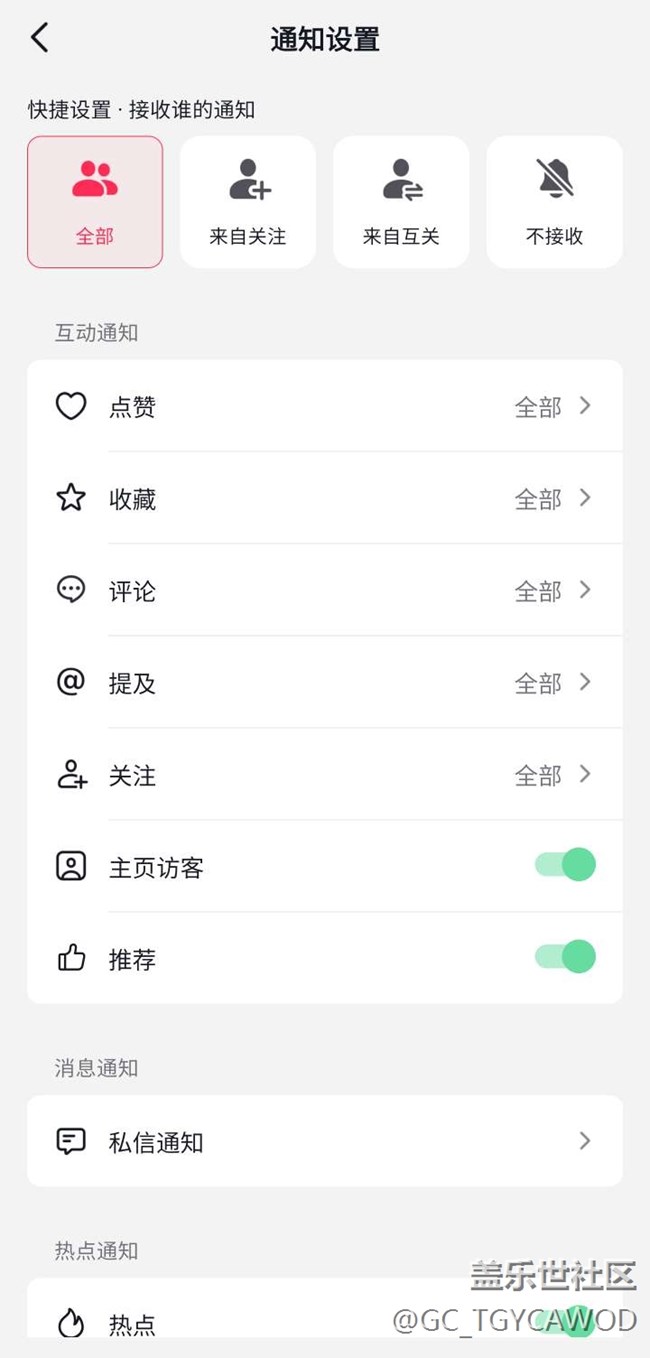Toggle the 热点 notification switch
The width and height of the screenshot is (650, 1358).
tap(566, 1322)
